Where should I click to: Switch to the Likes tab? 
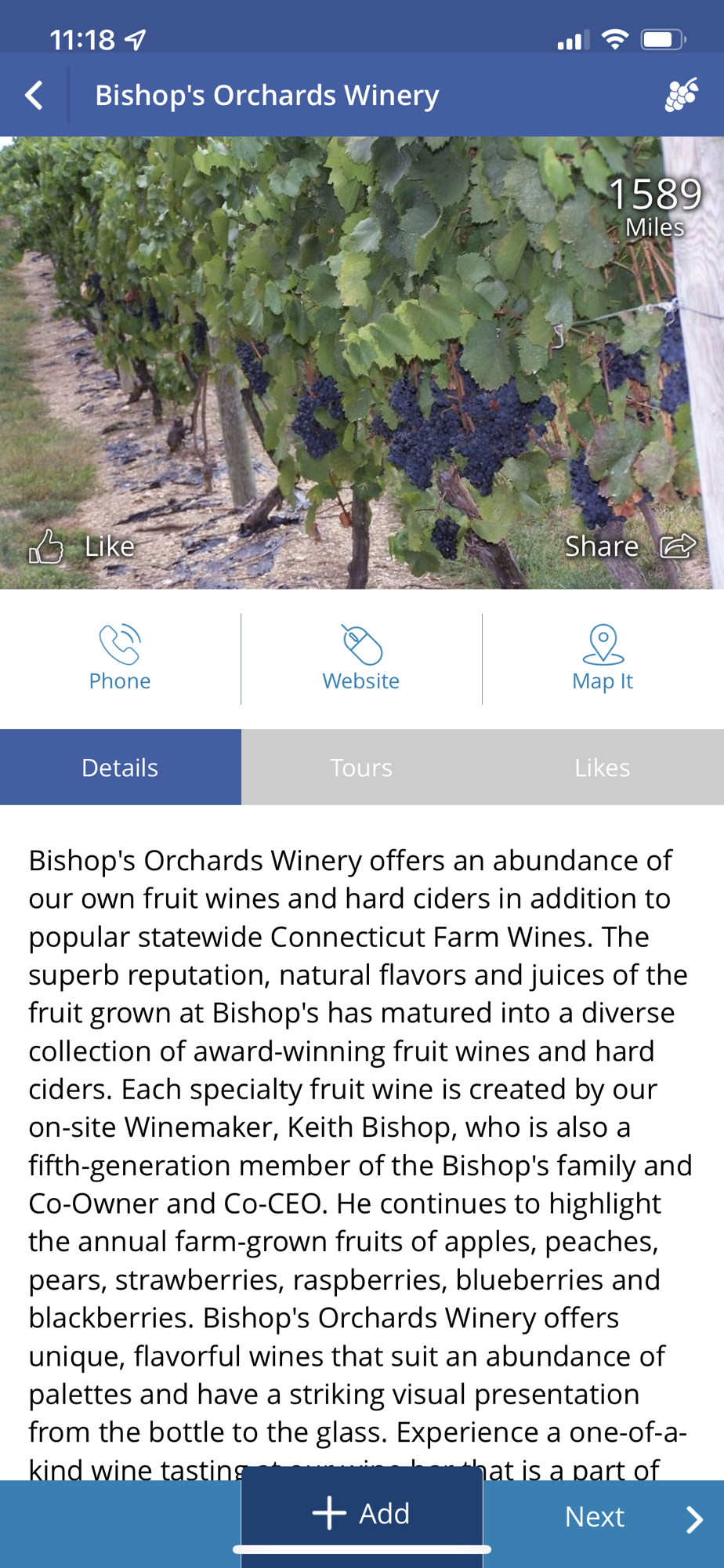[x=602, y=768]
